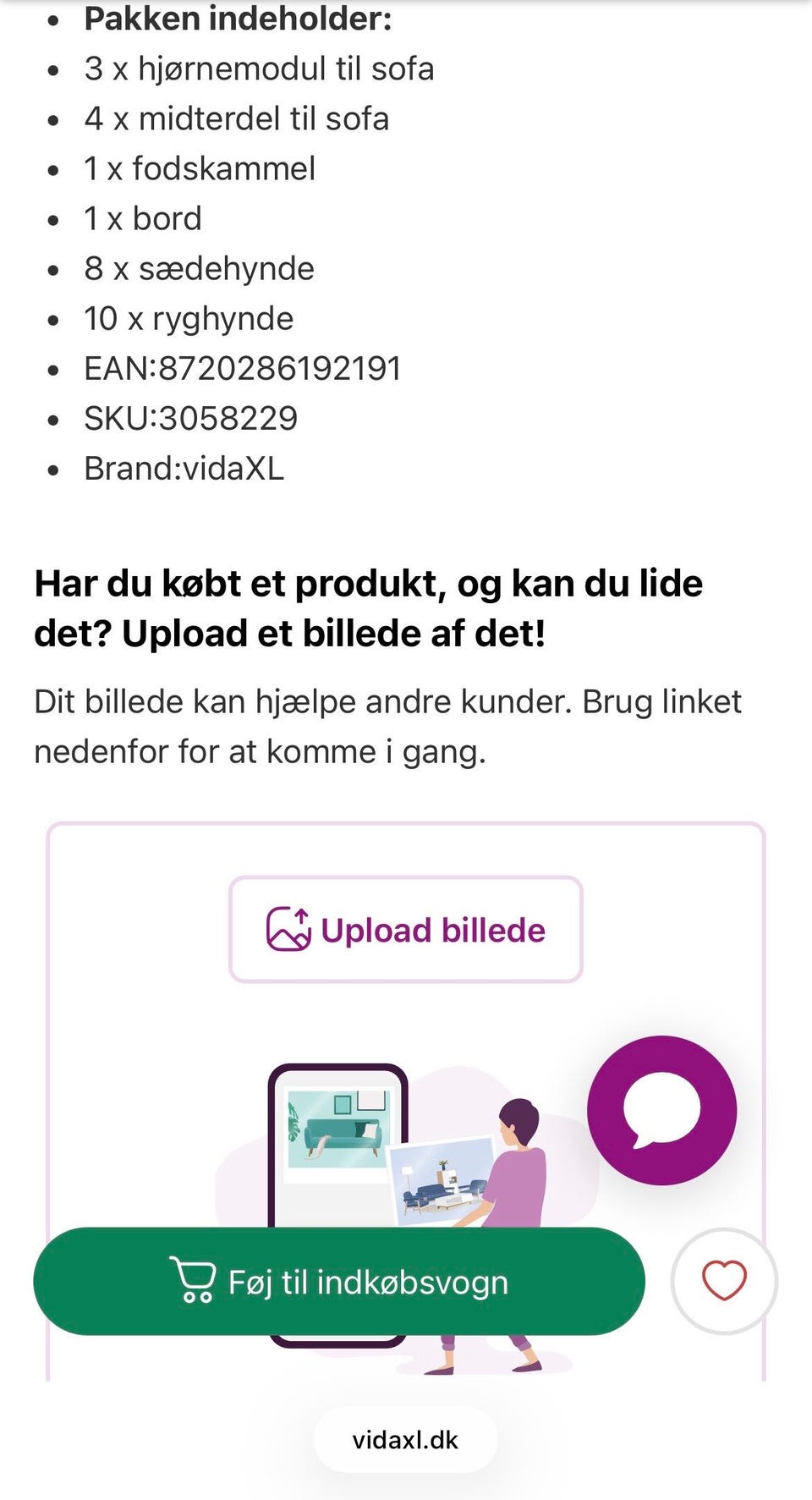Click the circular white background behind the heart icon
The height and width of the screenshot is (1500, 812).
723,1280
